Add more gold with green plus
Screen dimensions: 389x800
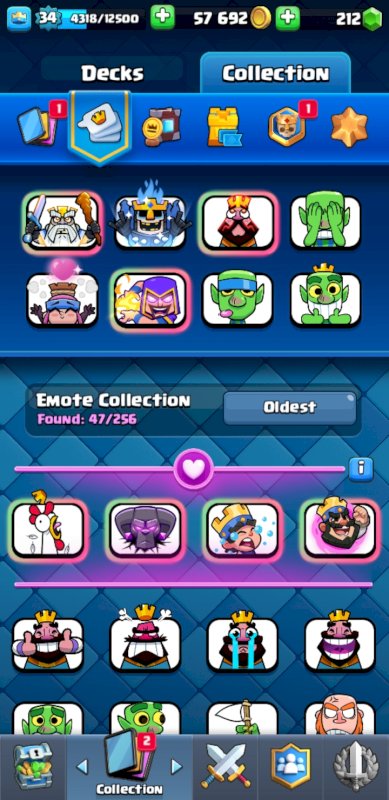pos(163,17)
